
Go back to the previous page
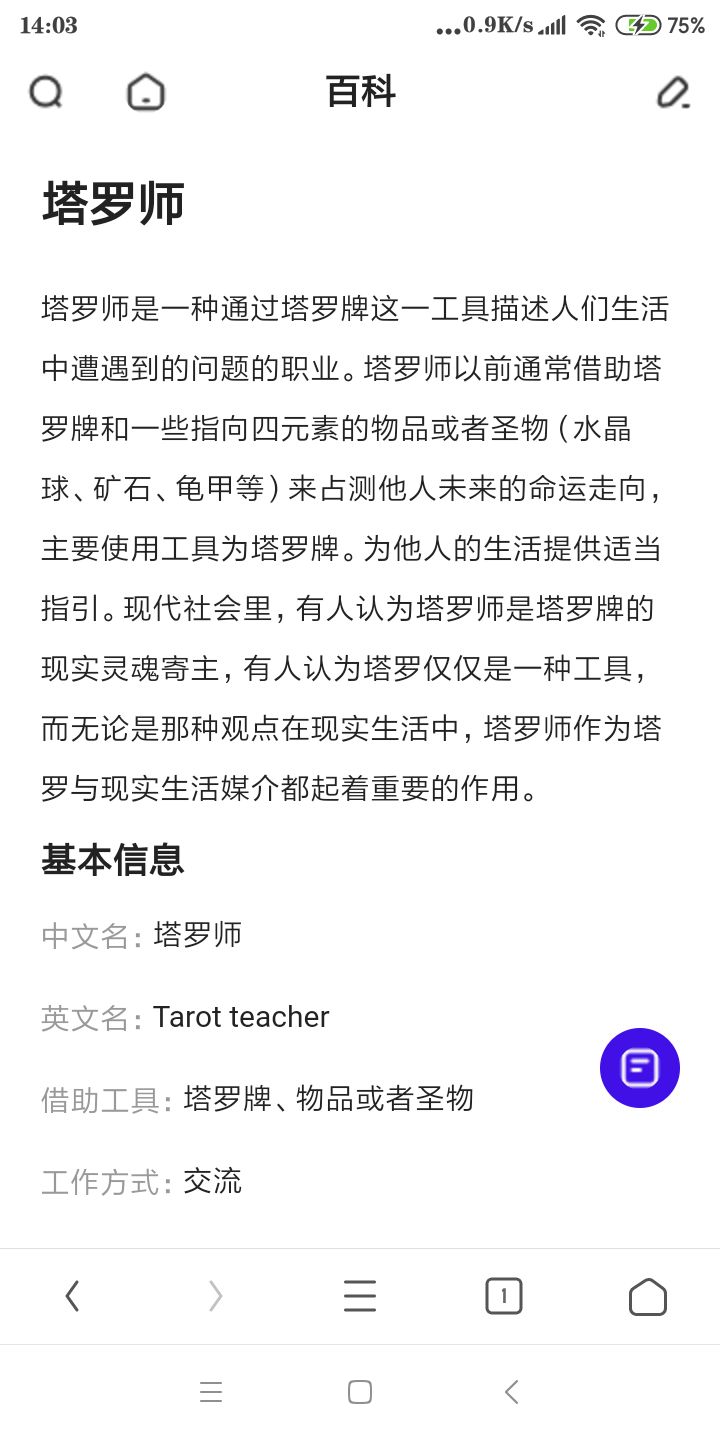tap(72, 1296)
